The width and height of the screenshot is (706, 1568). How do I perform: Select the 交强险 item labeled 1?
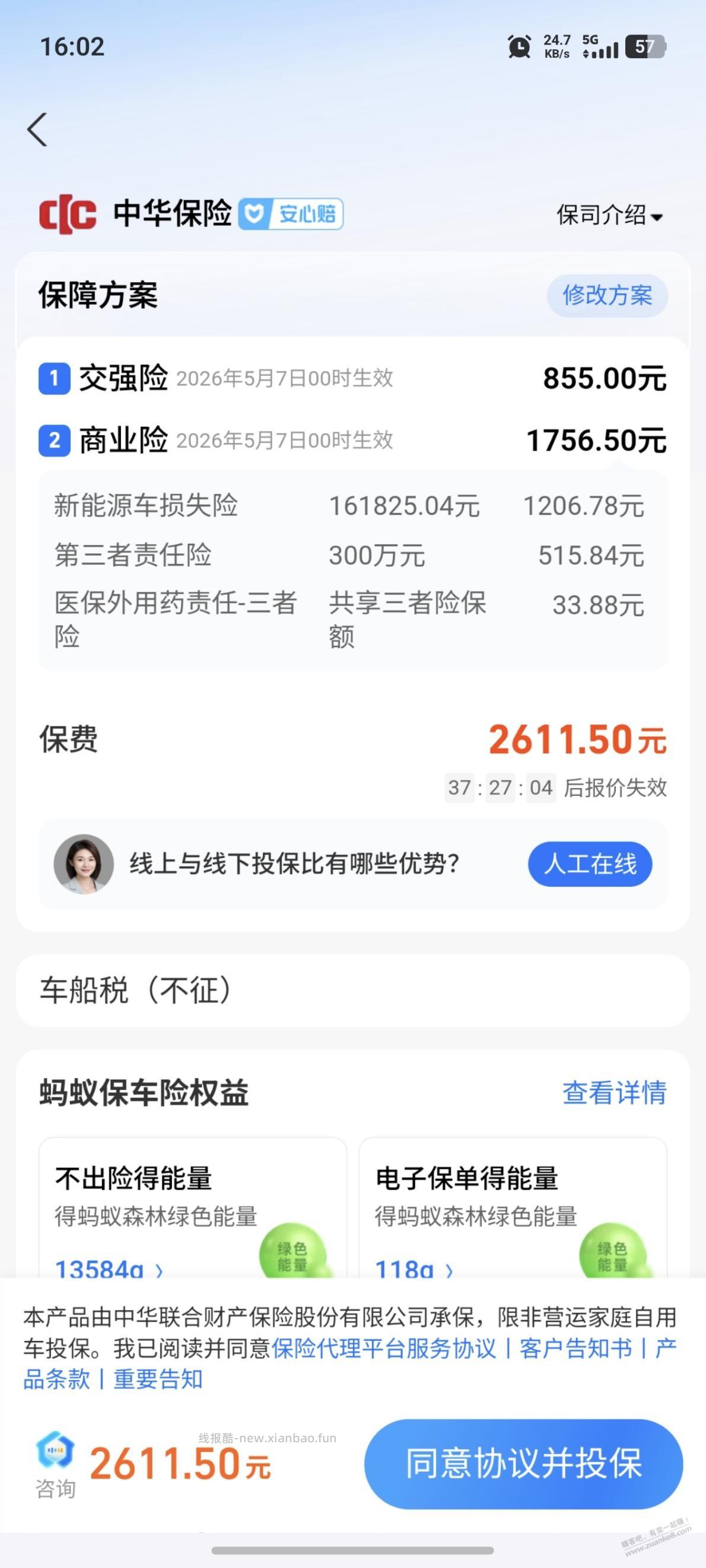tap(122, 378)
